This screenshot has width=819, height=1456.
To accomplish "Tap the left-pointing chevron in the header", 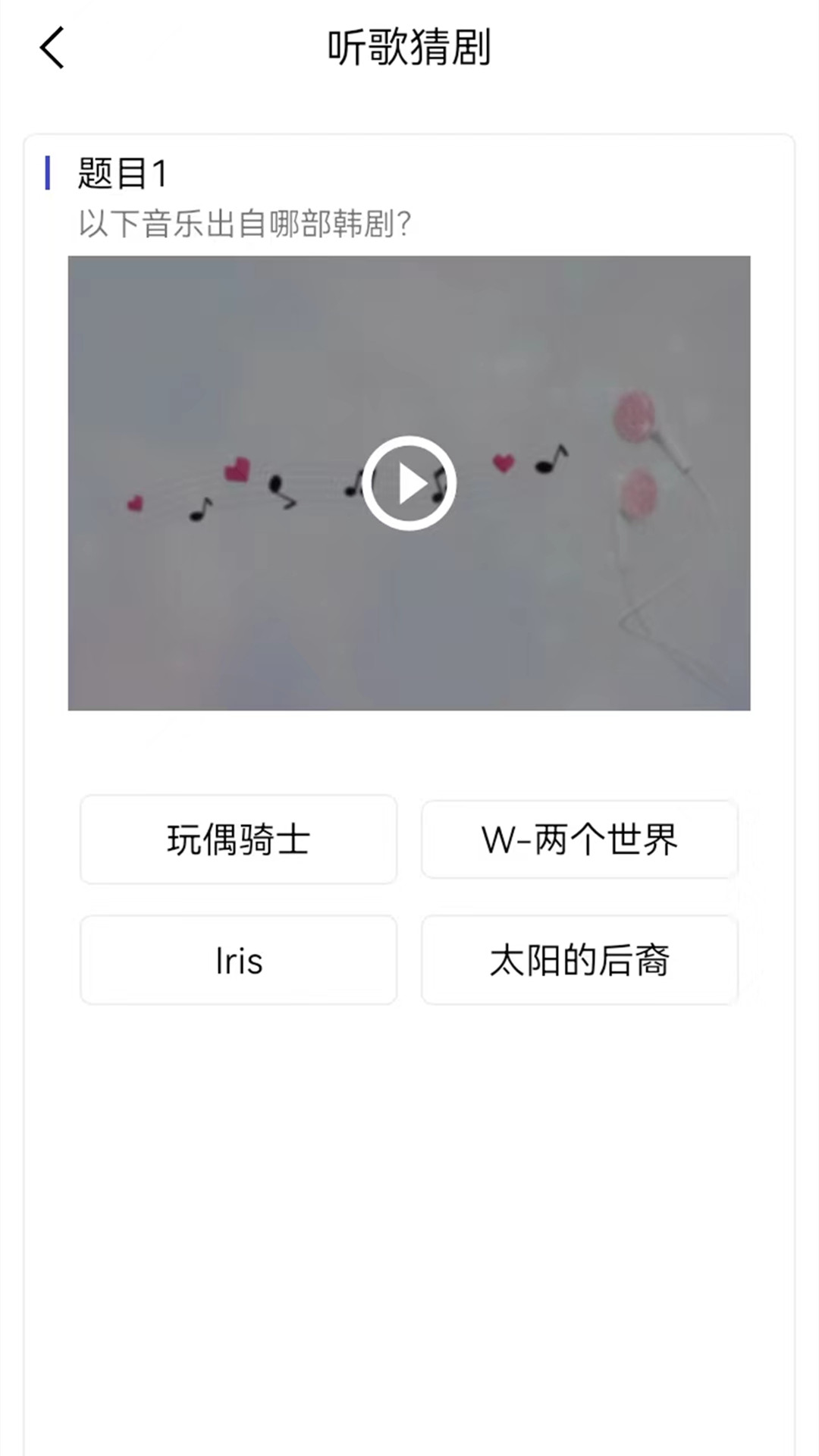I will pos(51,48).
